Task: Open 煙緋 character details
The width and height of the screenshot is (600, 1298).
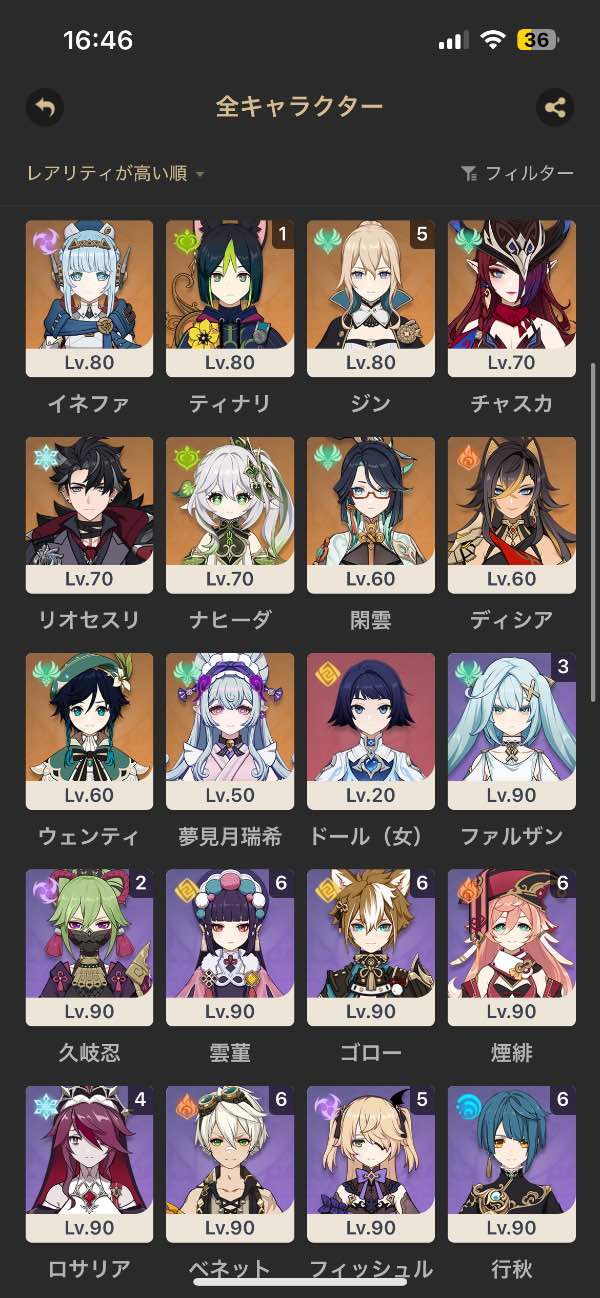Action: [x=512, y=947]
